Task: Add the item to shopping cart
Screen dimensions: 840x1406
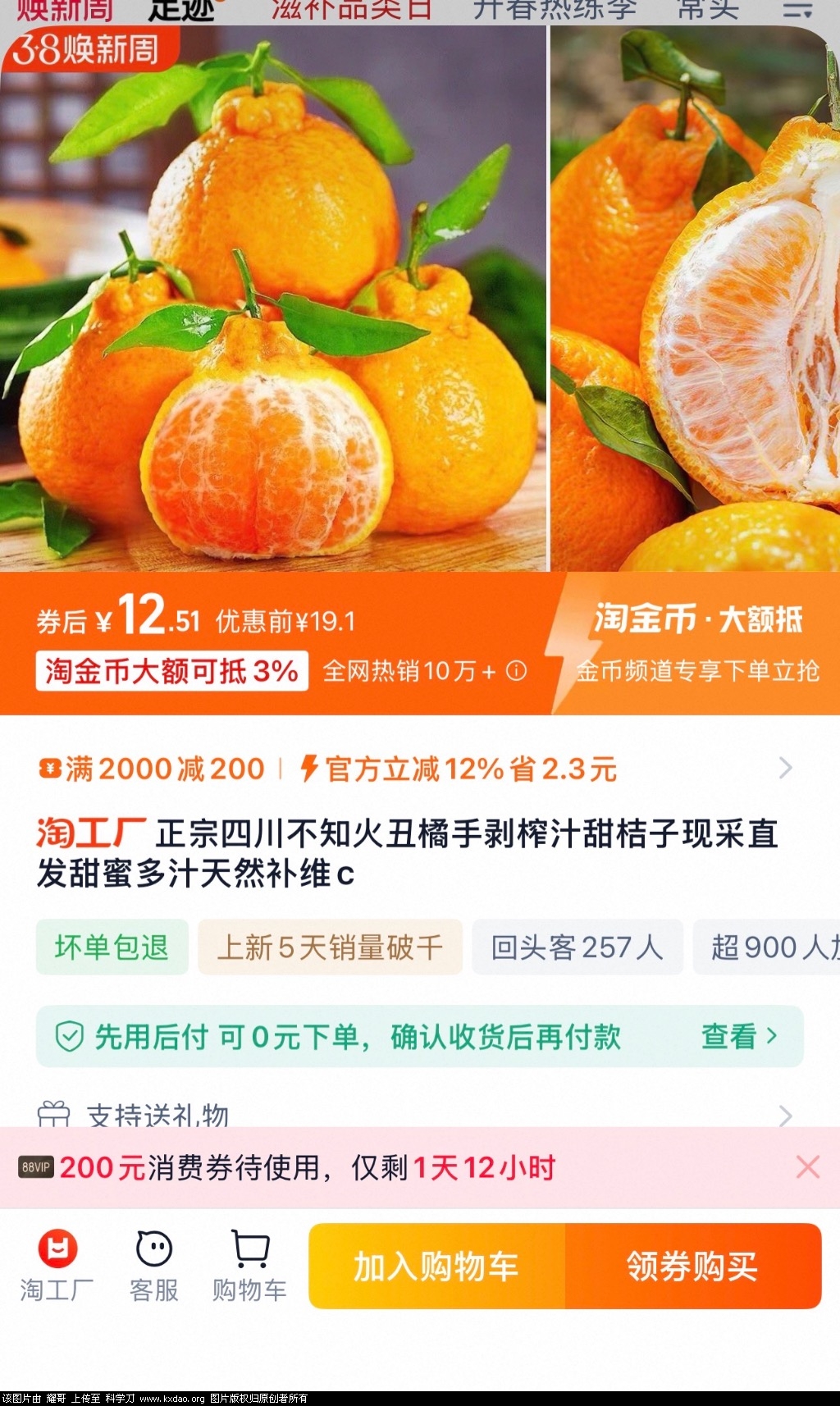Action: click(436, 1266)
